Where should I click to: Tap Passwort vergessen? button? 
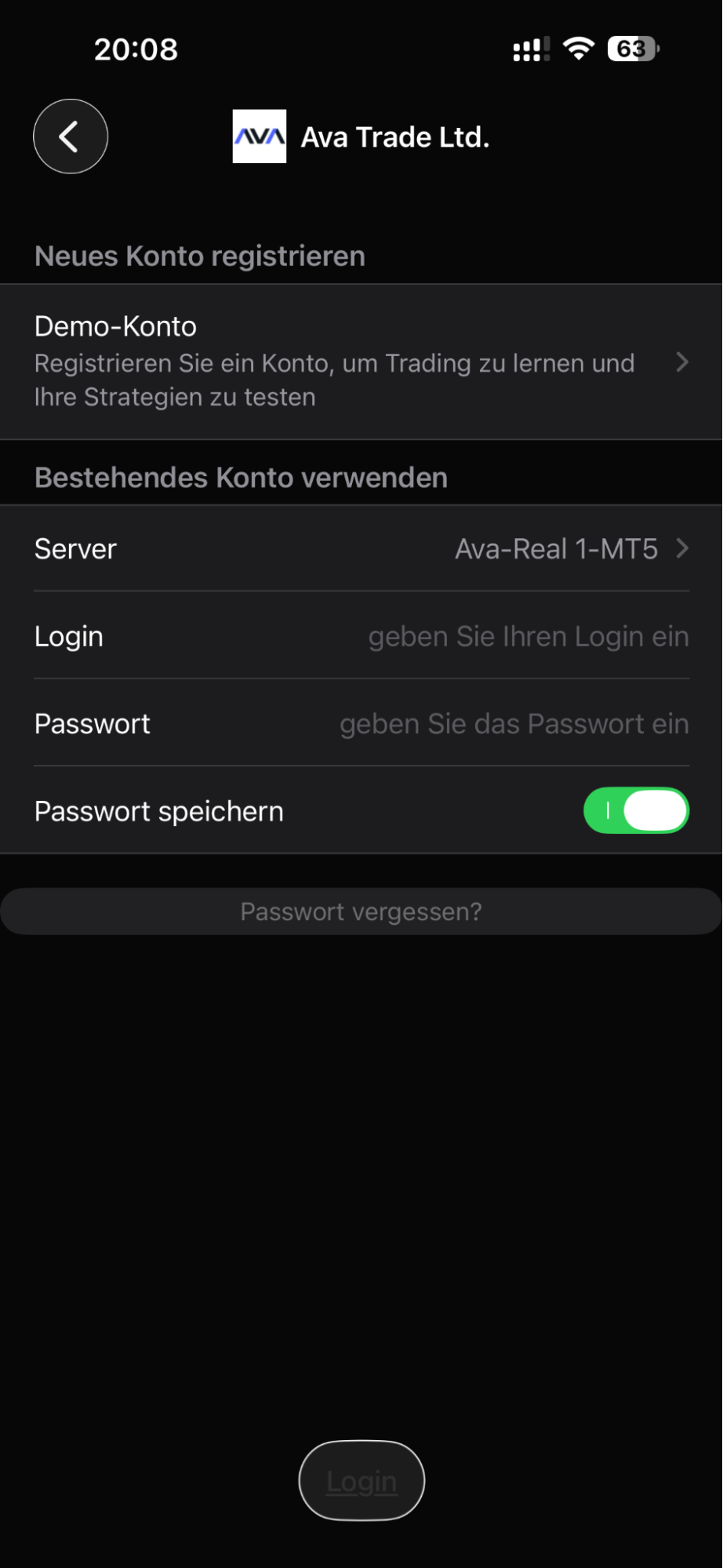[x=361, y=911]
